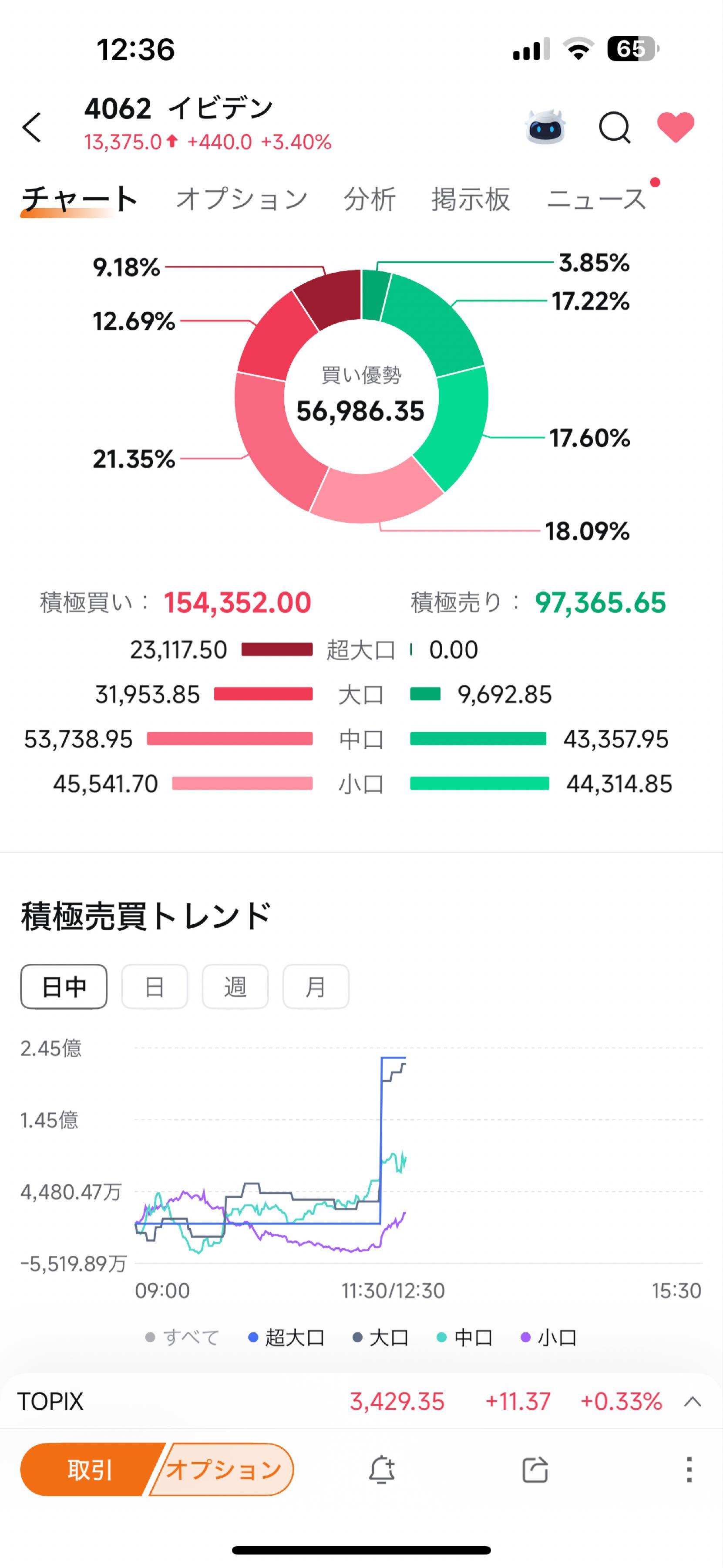The width and height of the screenshot is (723, 1568).
Task: Select the 日 daily period
Action: pos(155,986)
